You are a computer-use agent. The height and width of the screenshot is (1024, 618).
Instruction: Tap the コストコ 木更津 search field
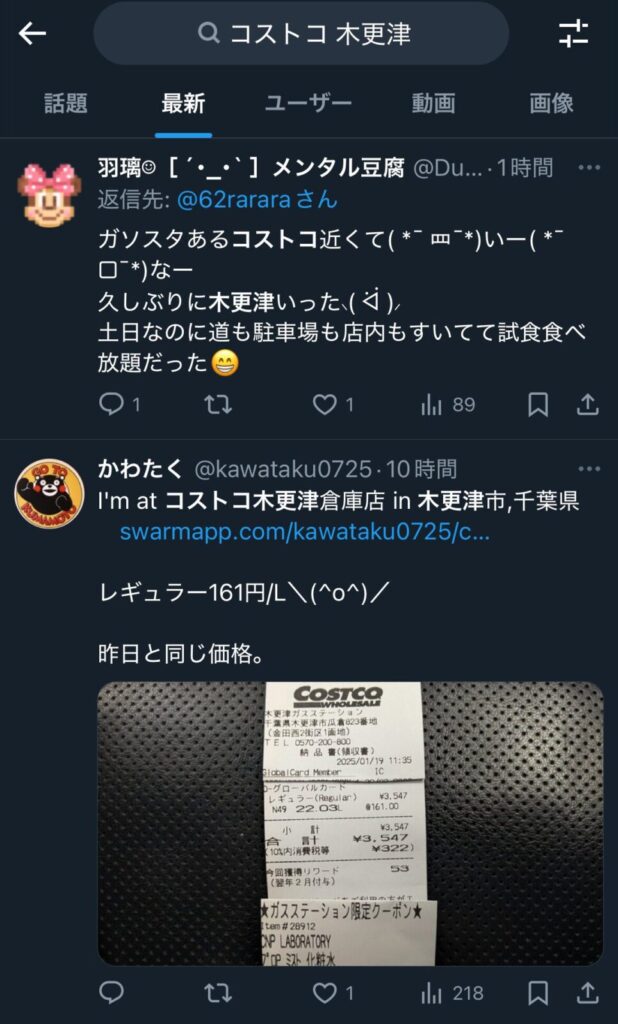tap(301, 33)
